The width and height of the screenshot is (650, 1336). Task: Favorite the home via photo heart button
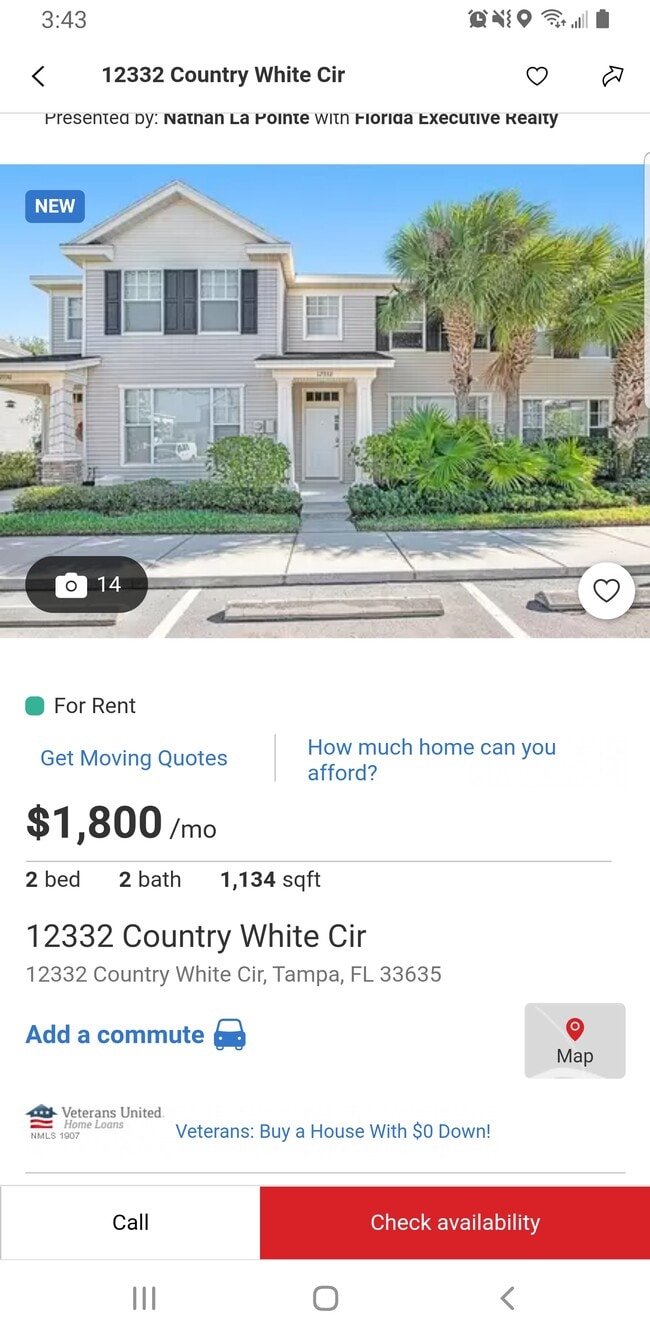pos(606,591)
